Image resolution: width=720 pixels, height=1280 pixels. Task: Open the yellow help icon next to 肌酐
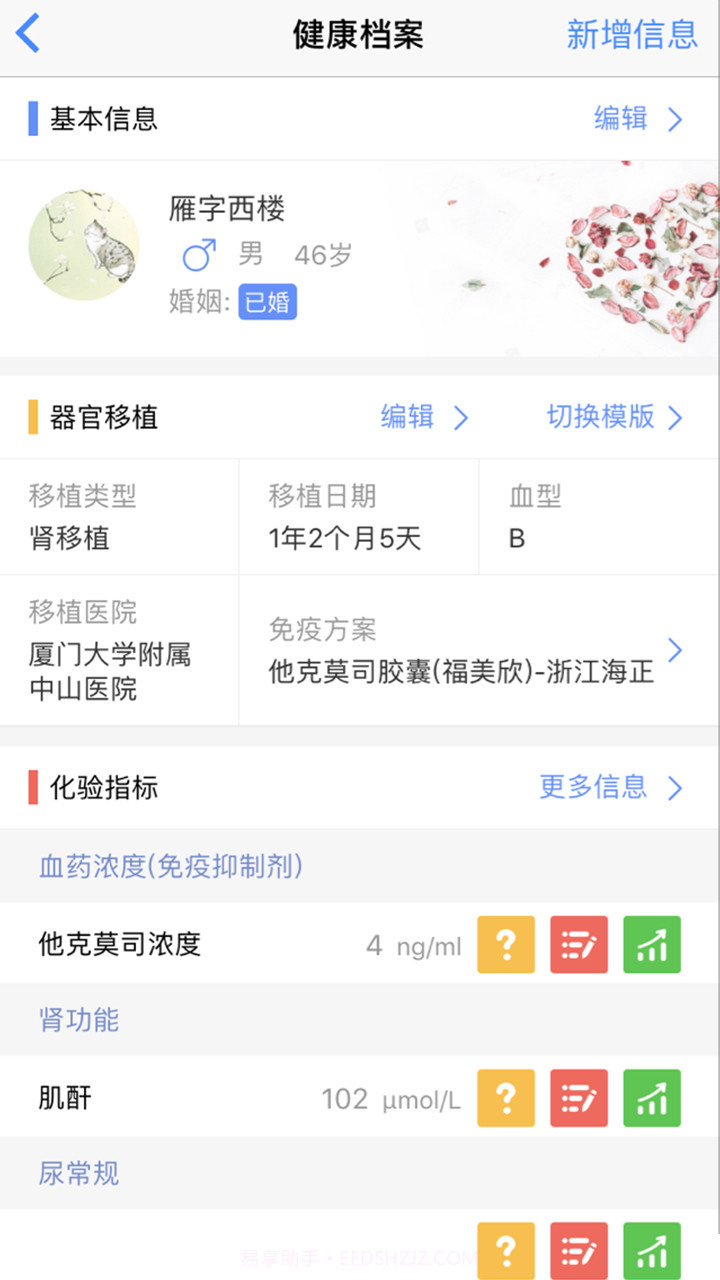click(506, 1098)
